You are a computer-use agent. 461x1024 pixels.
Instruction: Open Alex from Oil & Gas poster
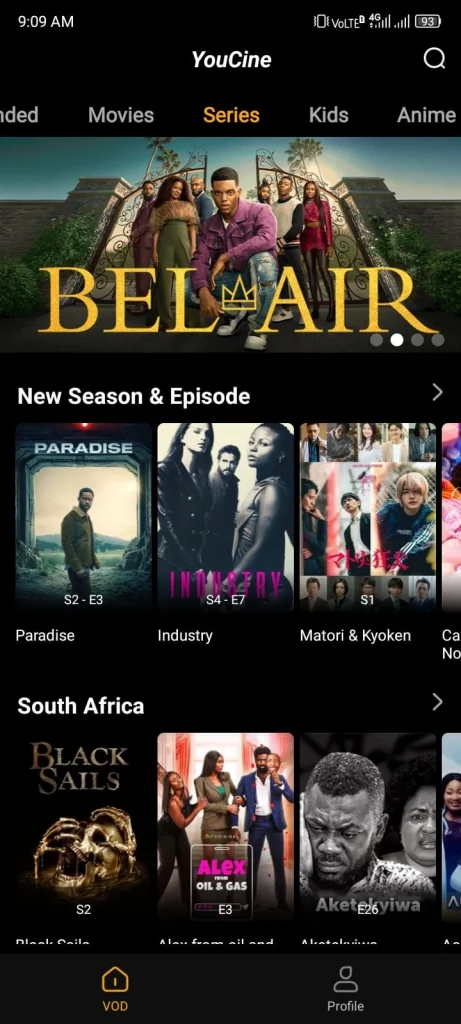point(225,827)
